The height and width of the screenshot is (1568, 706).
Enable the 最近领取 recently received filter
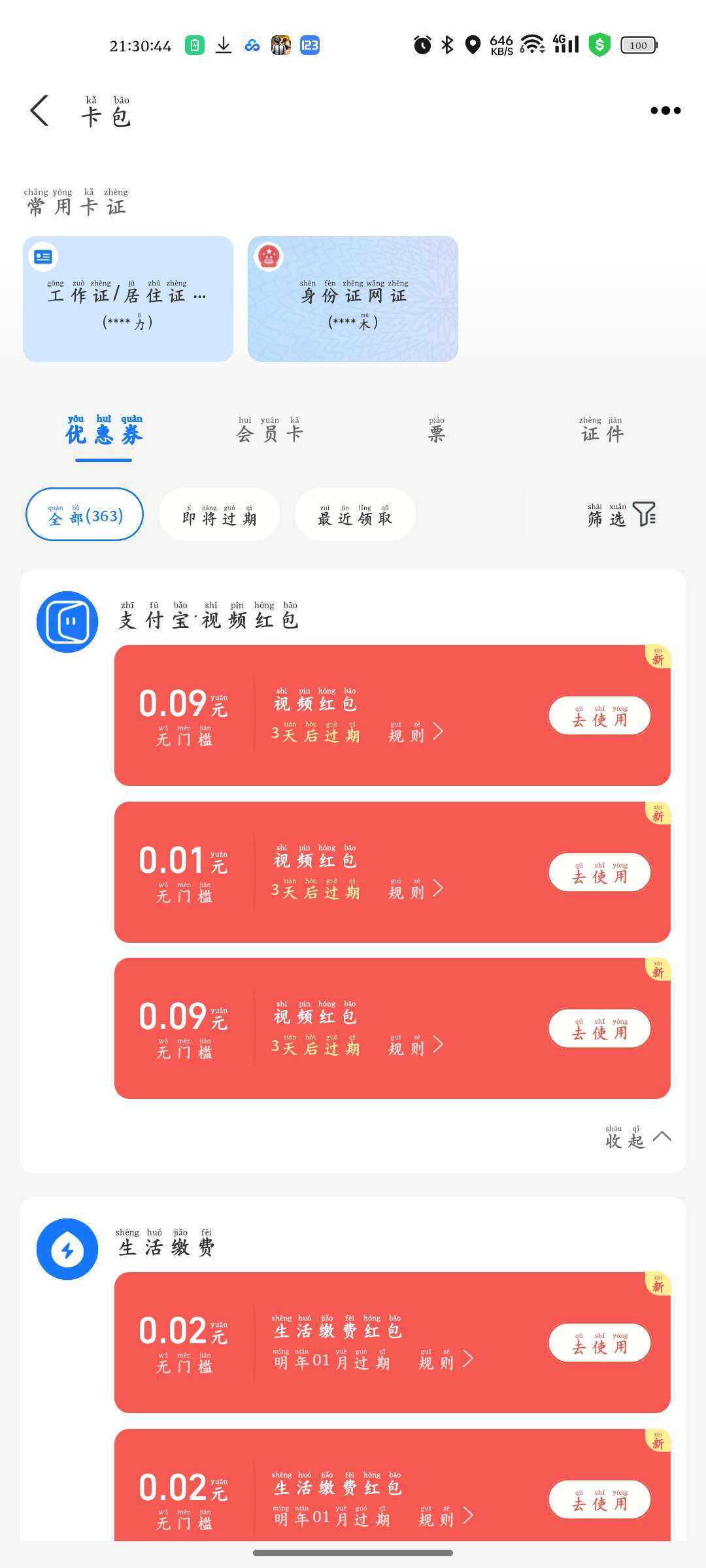(x=354, y=515)
